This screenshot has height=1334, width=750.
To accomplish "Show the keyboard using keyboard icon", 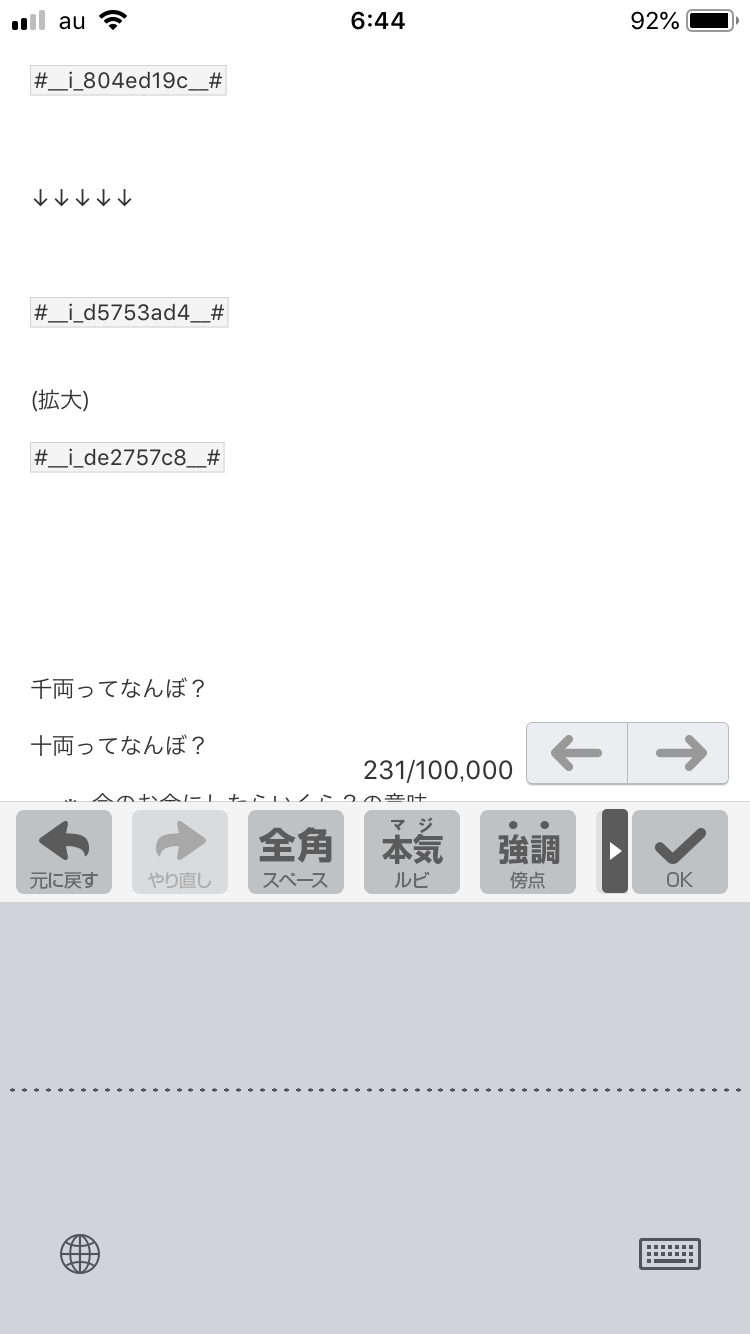I will [x=669, y=1253].
